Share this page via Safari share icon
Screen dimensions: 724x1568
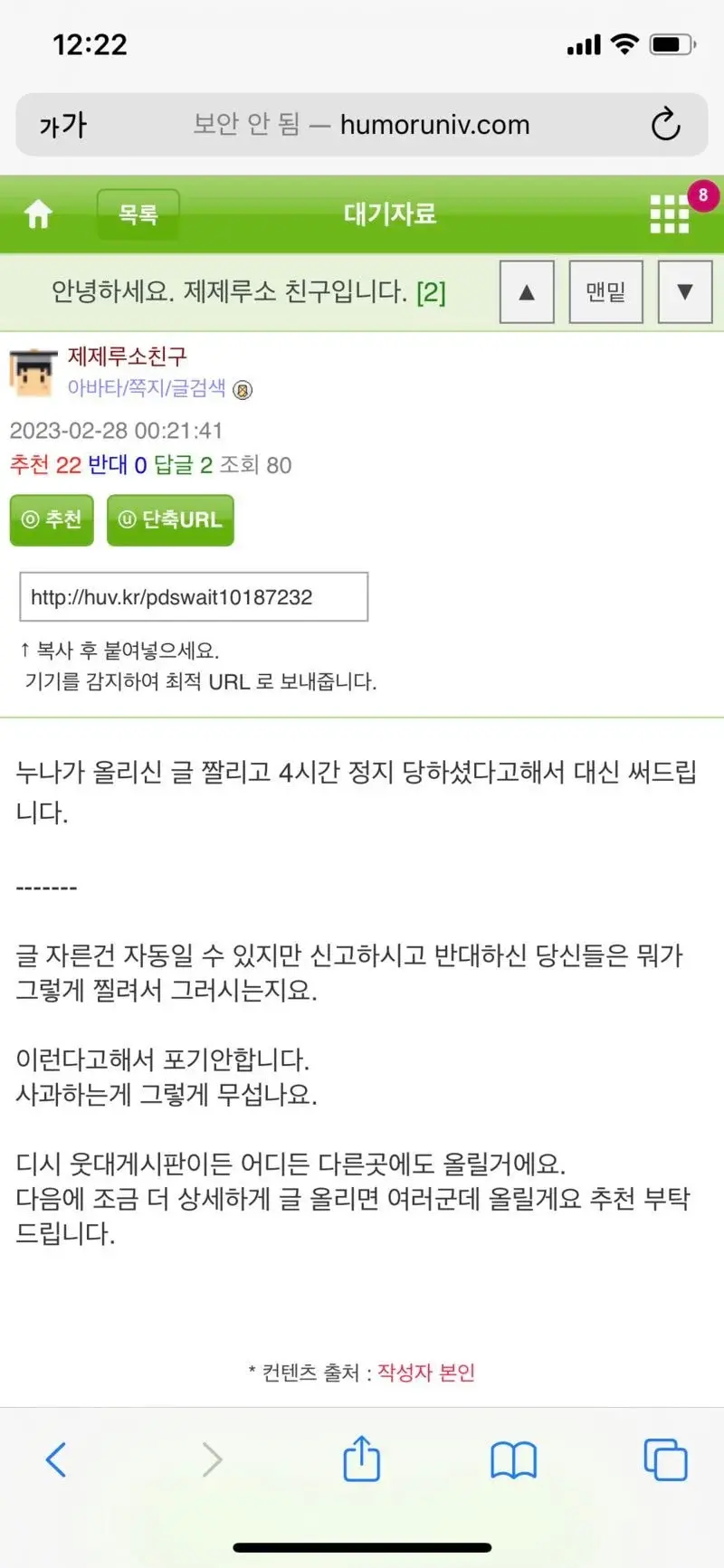point(361,1458)
